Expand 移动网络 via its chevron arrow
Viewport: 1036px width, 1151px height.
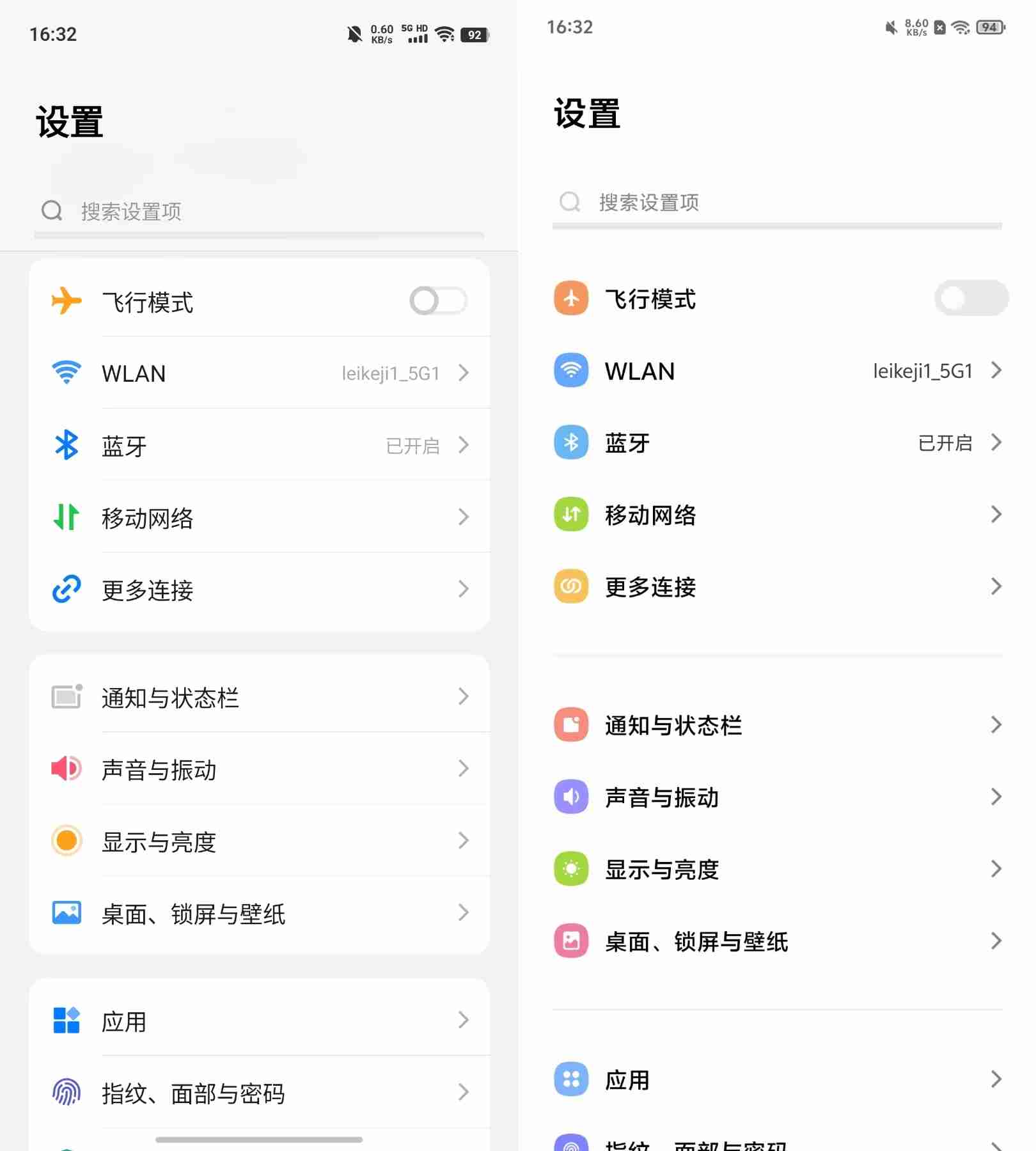click(x=464, y=517)
